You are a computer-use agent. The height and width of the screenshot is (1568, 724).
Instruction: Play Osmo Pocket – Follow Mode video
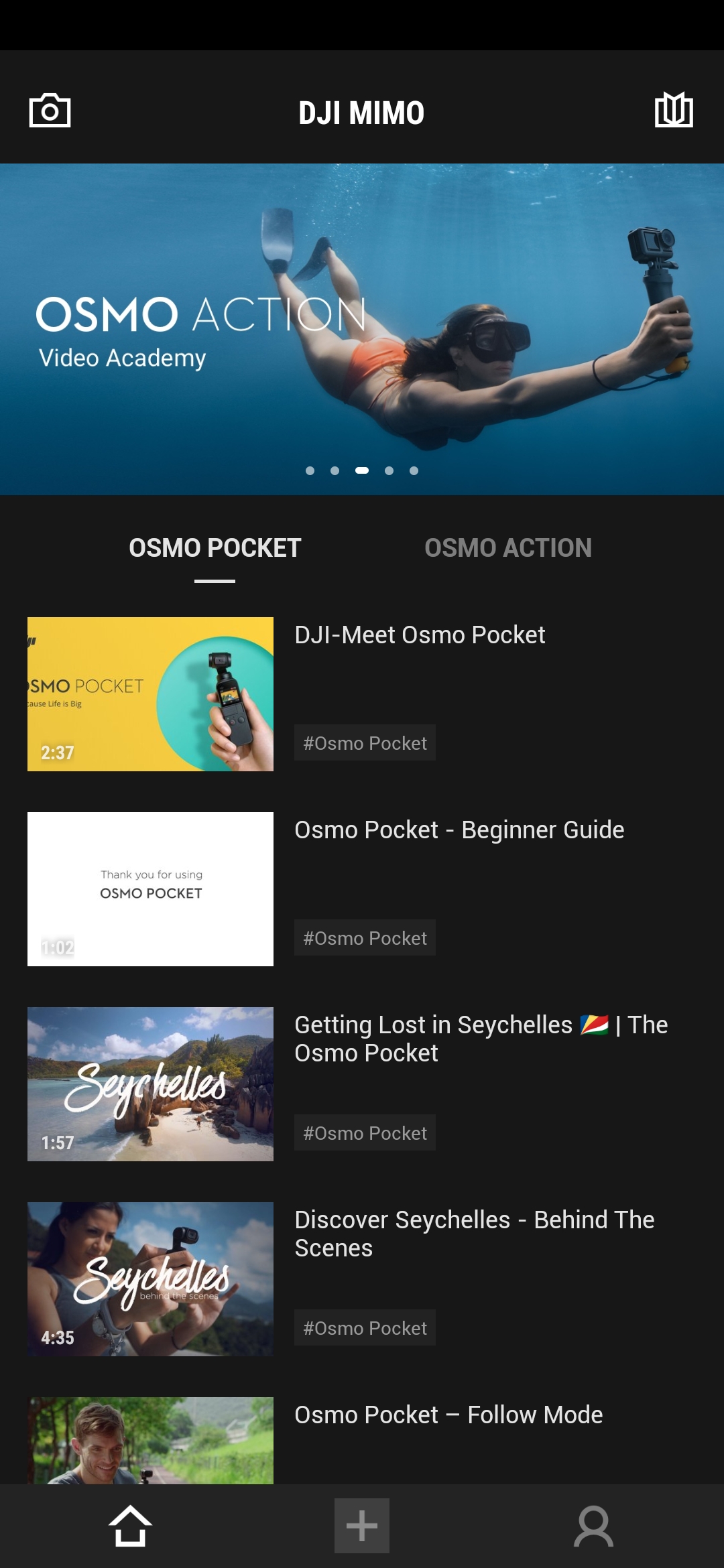pyautogui.click(x=150, y=1439)
